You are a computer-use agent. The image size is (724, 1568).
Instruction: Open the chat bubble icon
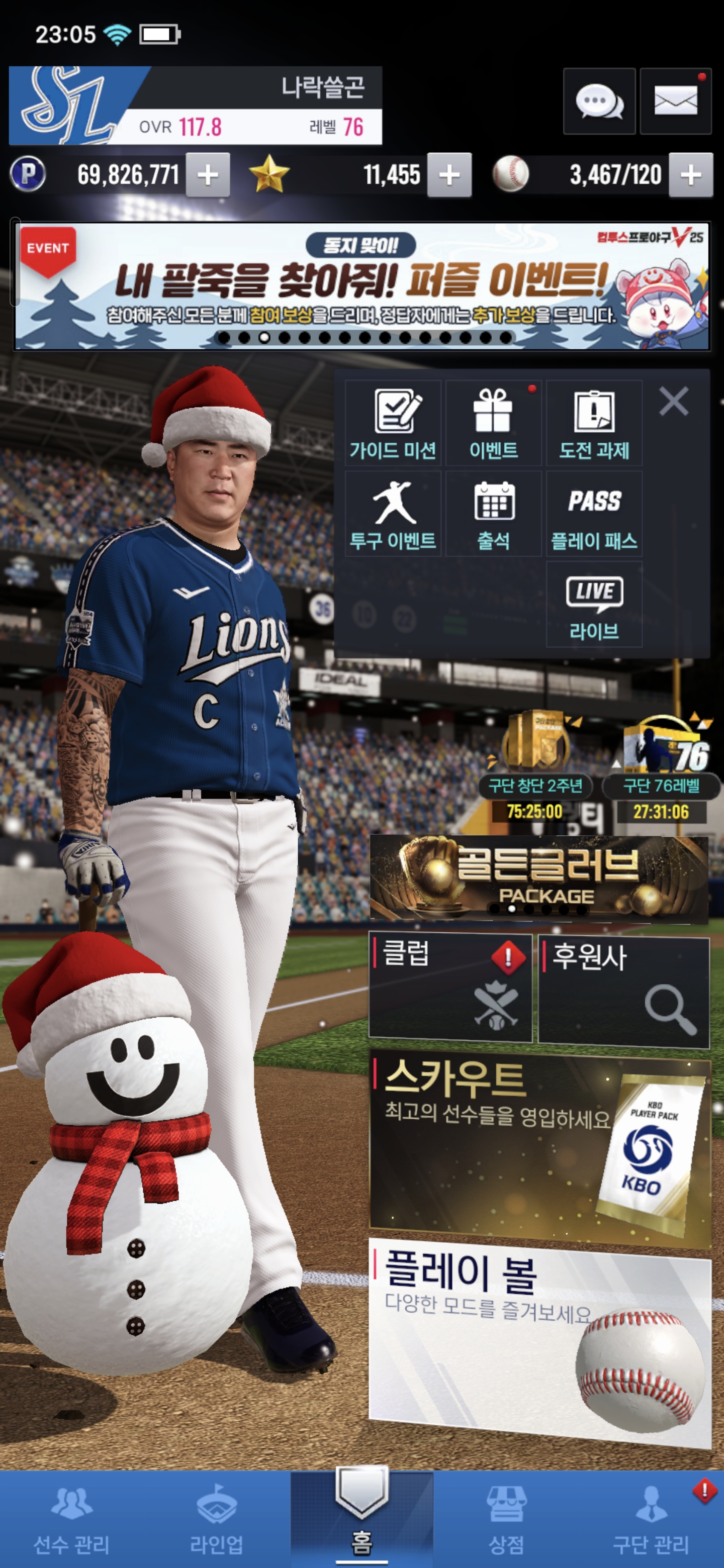(x=599, y=101)
